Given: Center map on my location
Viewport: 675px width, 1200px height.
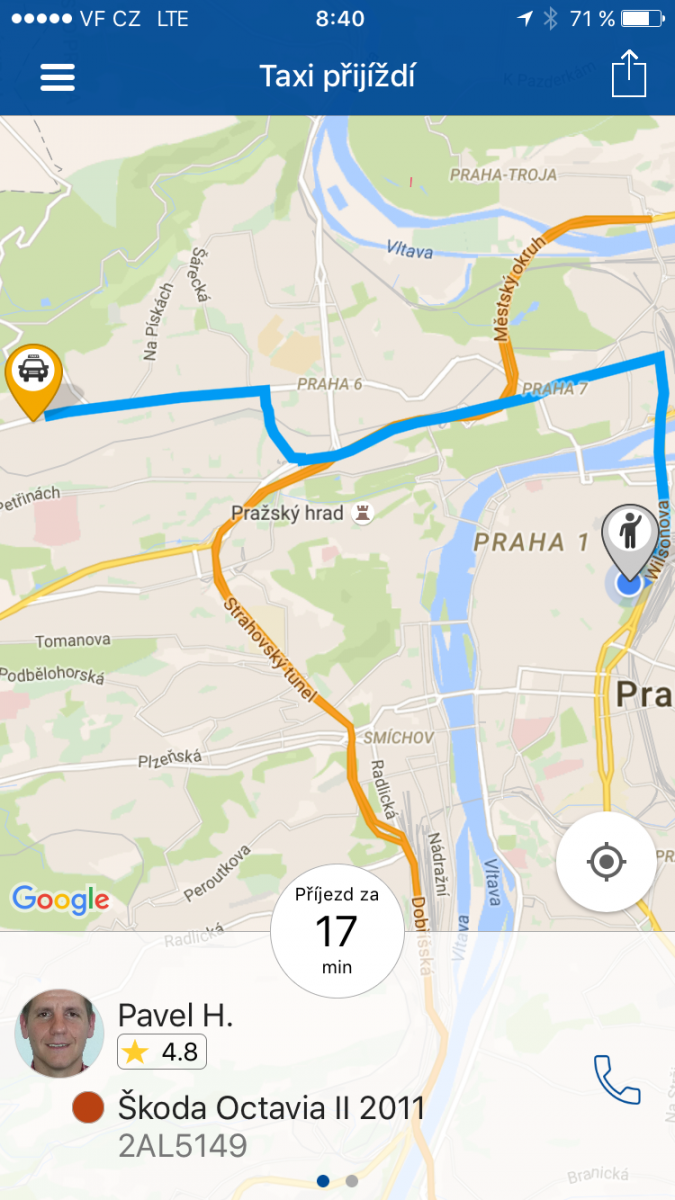Looking at the screenshot, I should (x=606, y=861).
